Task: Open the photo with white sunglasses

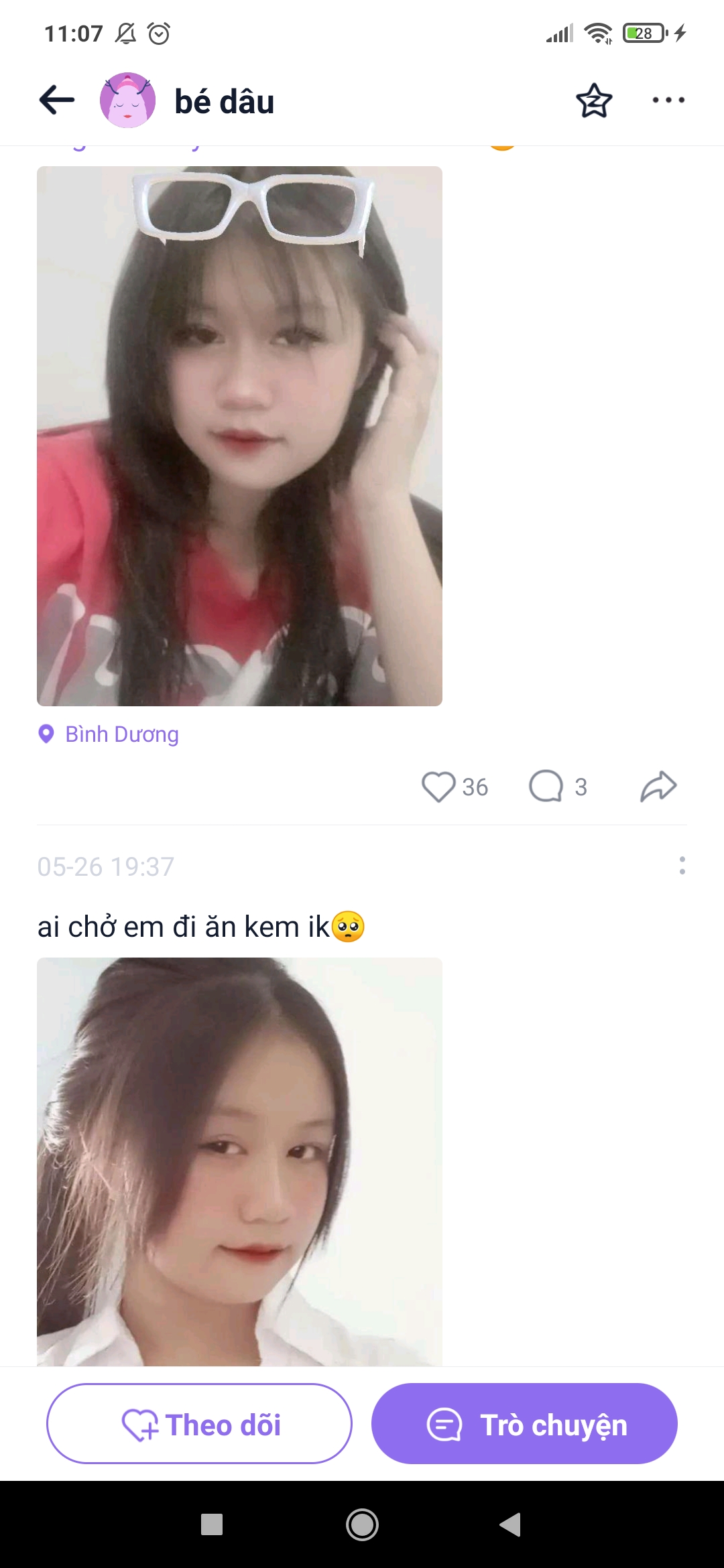Action: [239, 436]
